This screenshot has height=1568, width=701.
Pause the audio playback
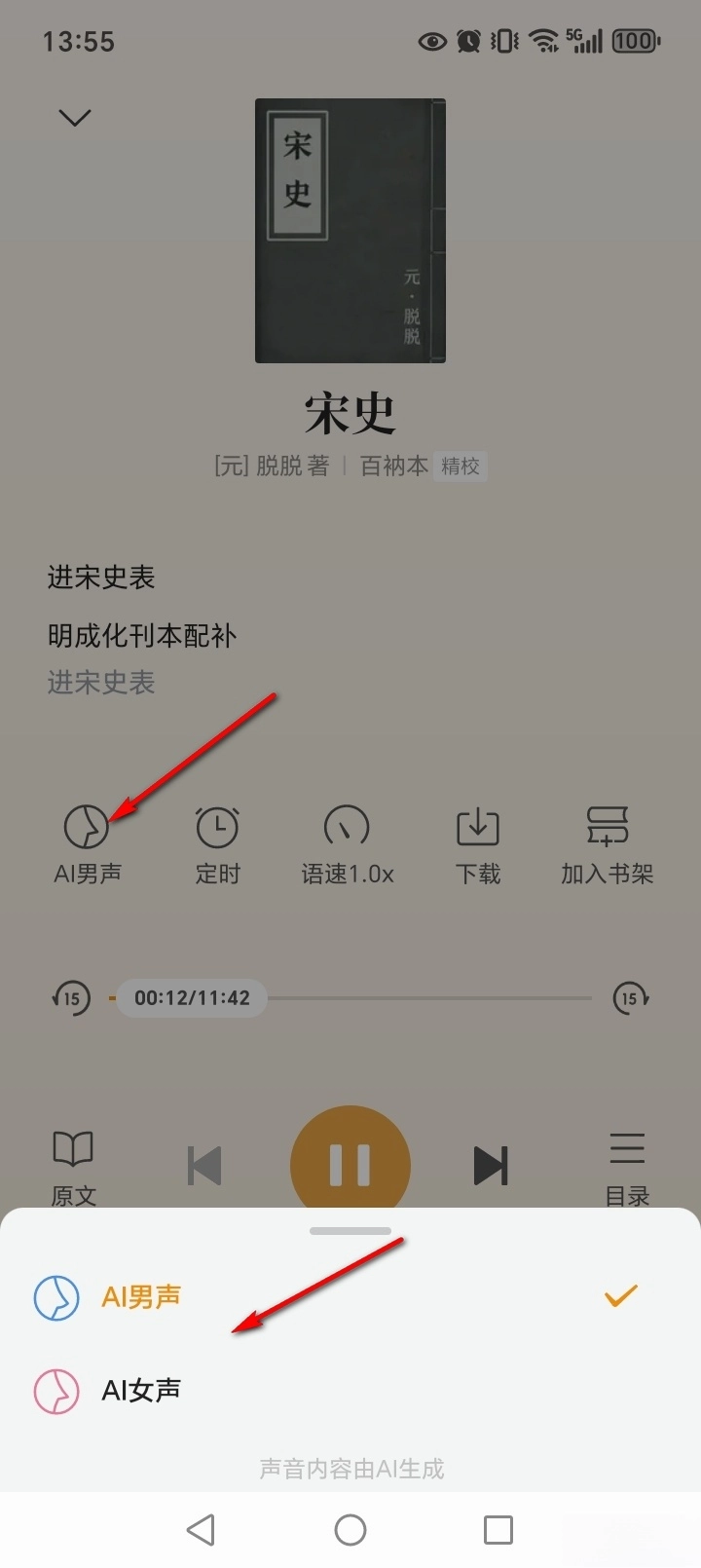point(350,1165)
